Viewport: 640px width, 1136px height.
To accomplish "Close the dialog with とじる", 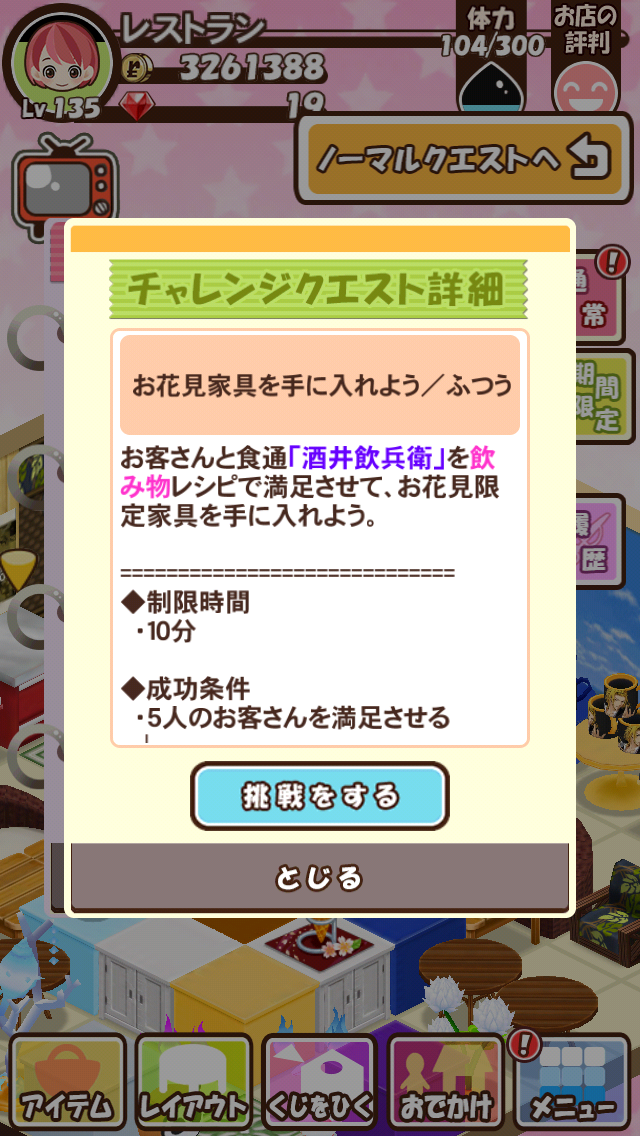I will [320, 878].
